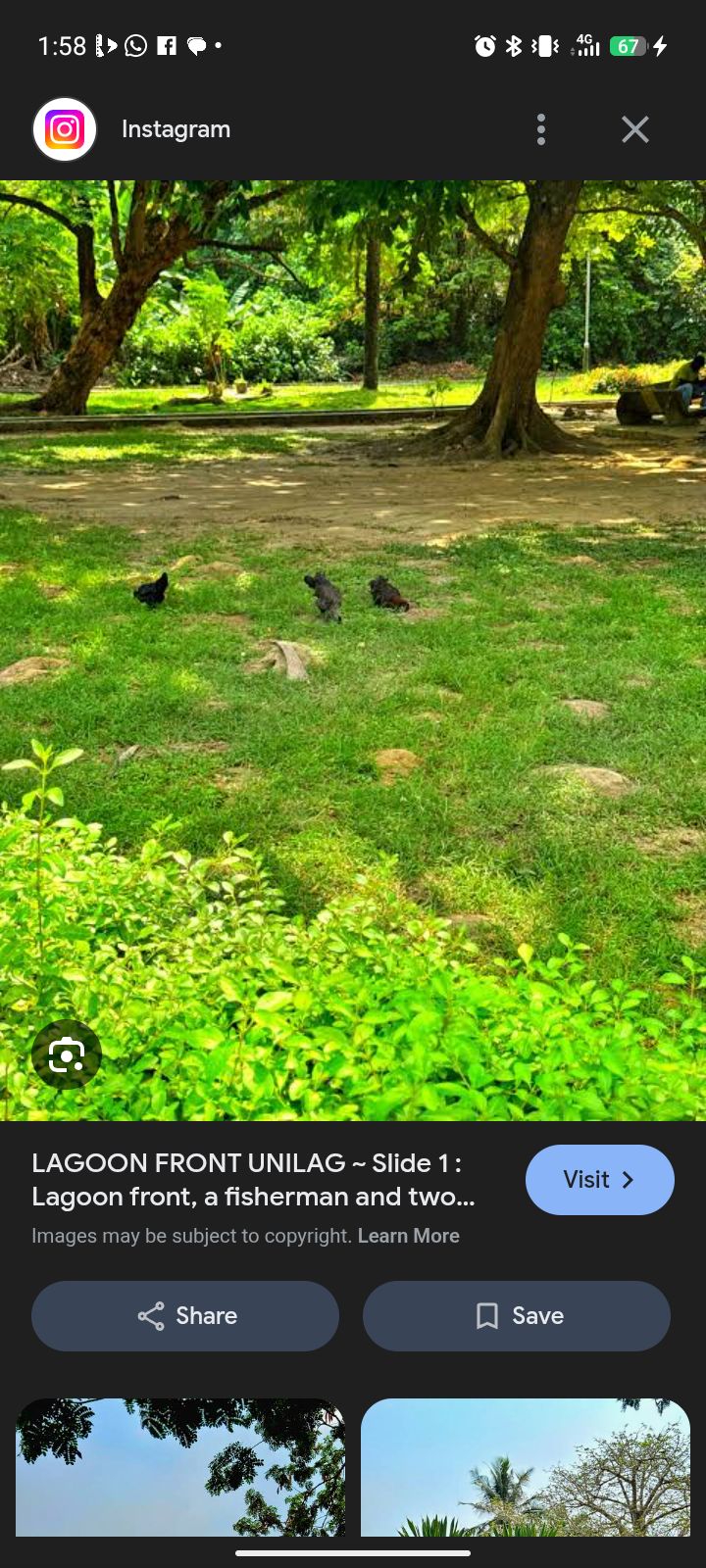Save this image to collections
Viewport: 706px width, 1568px height.
point(517,1316)
